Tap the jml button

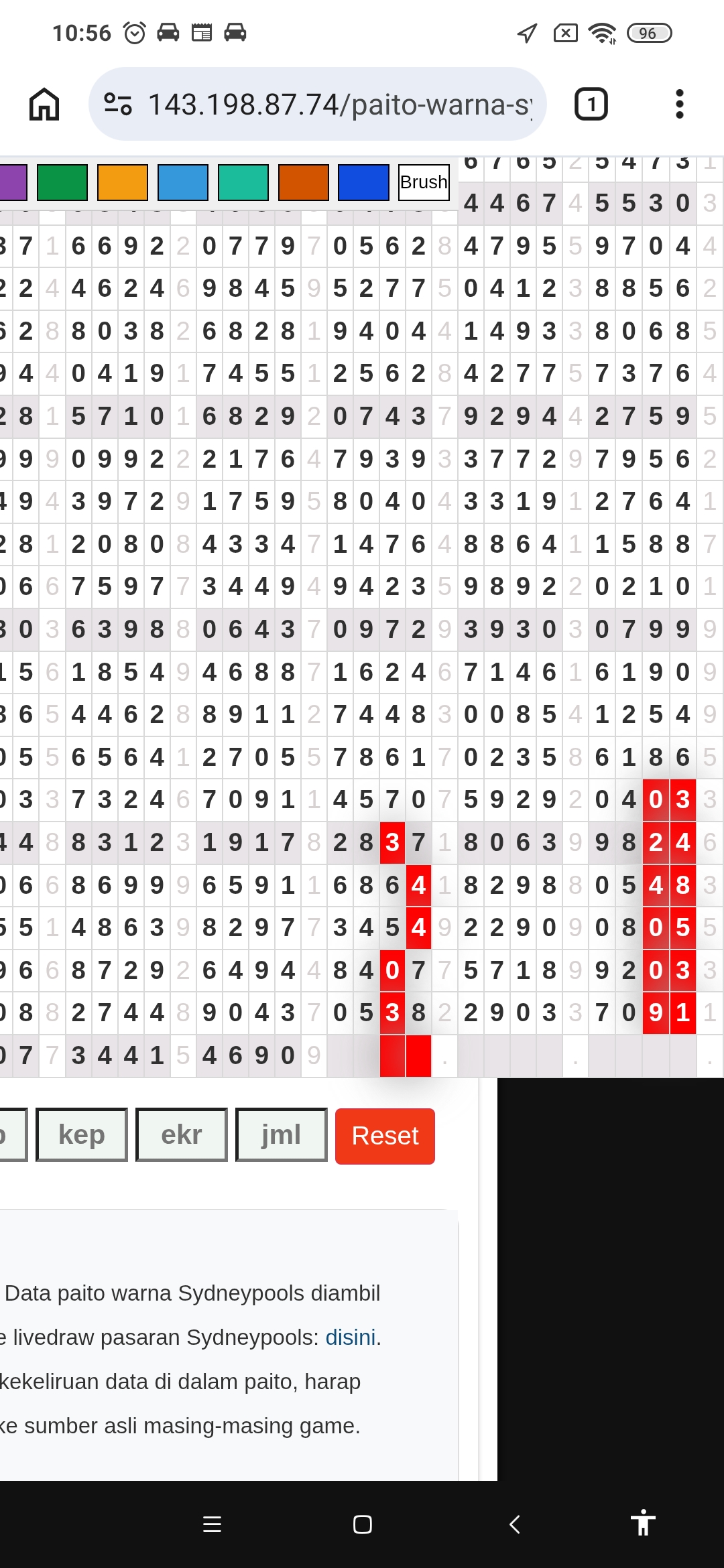pyautogui.click(x=281, y=1134)
